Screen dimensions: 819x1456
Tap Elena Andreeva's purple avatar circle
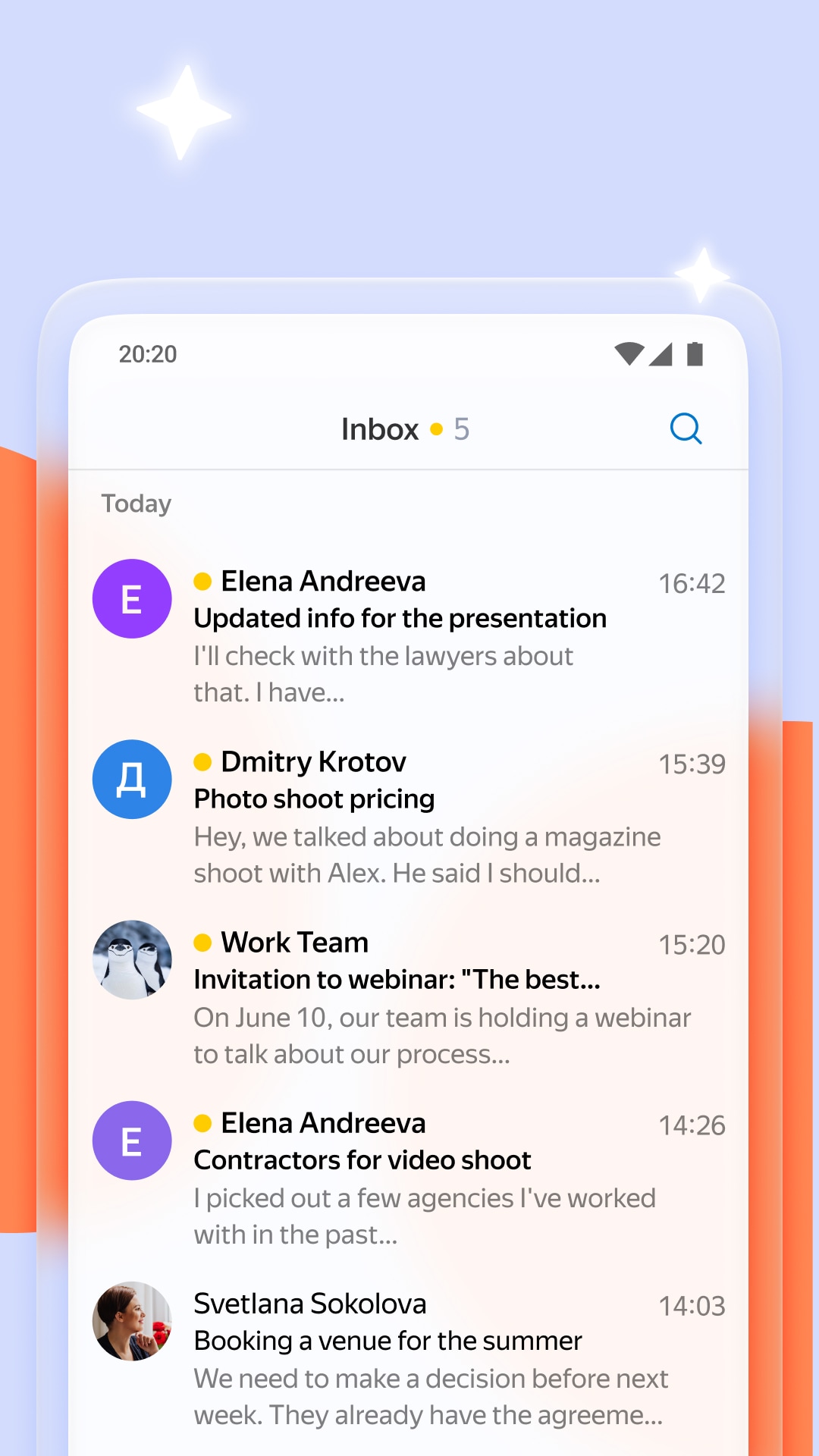[x=132, y=598]
